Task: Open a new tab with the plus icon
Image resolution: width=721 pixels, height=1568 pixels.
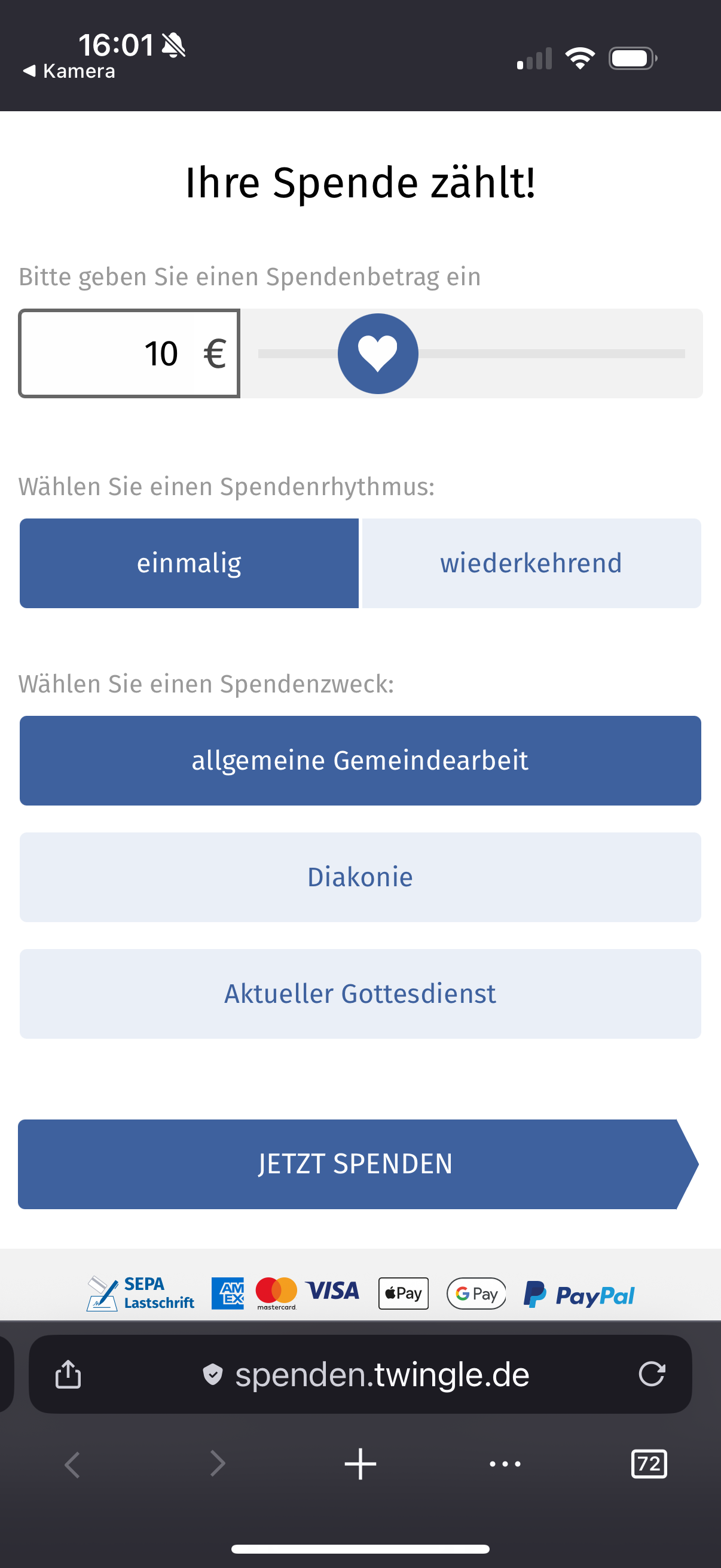Action: pyautogui.click(x=360, y=1465)
